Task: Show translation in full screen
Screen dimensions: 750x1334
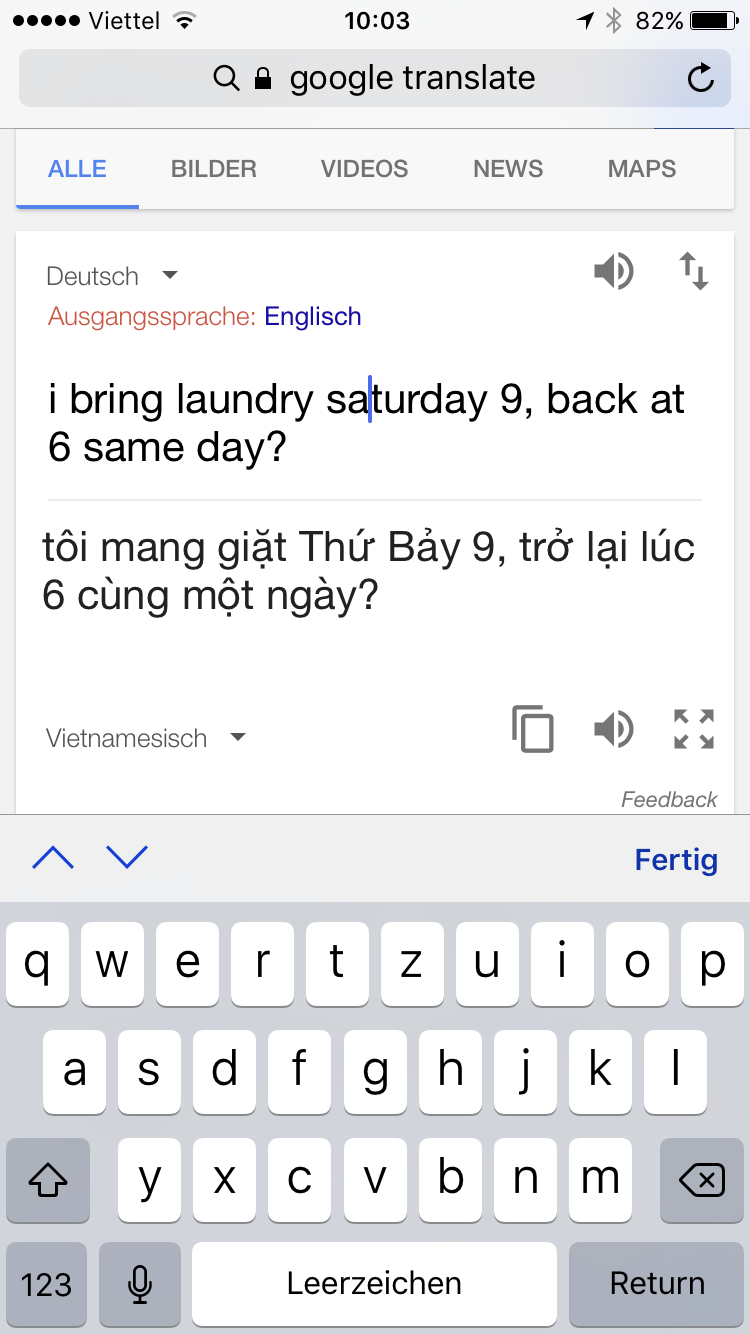Action: pos(693,729)
